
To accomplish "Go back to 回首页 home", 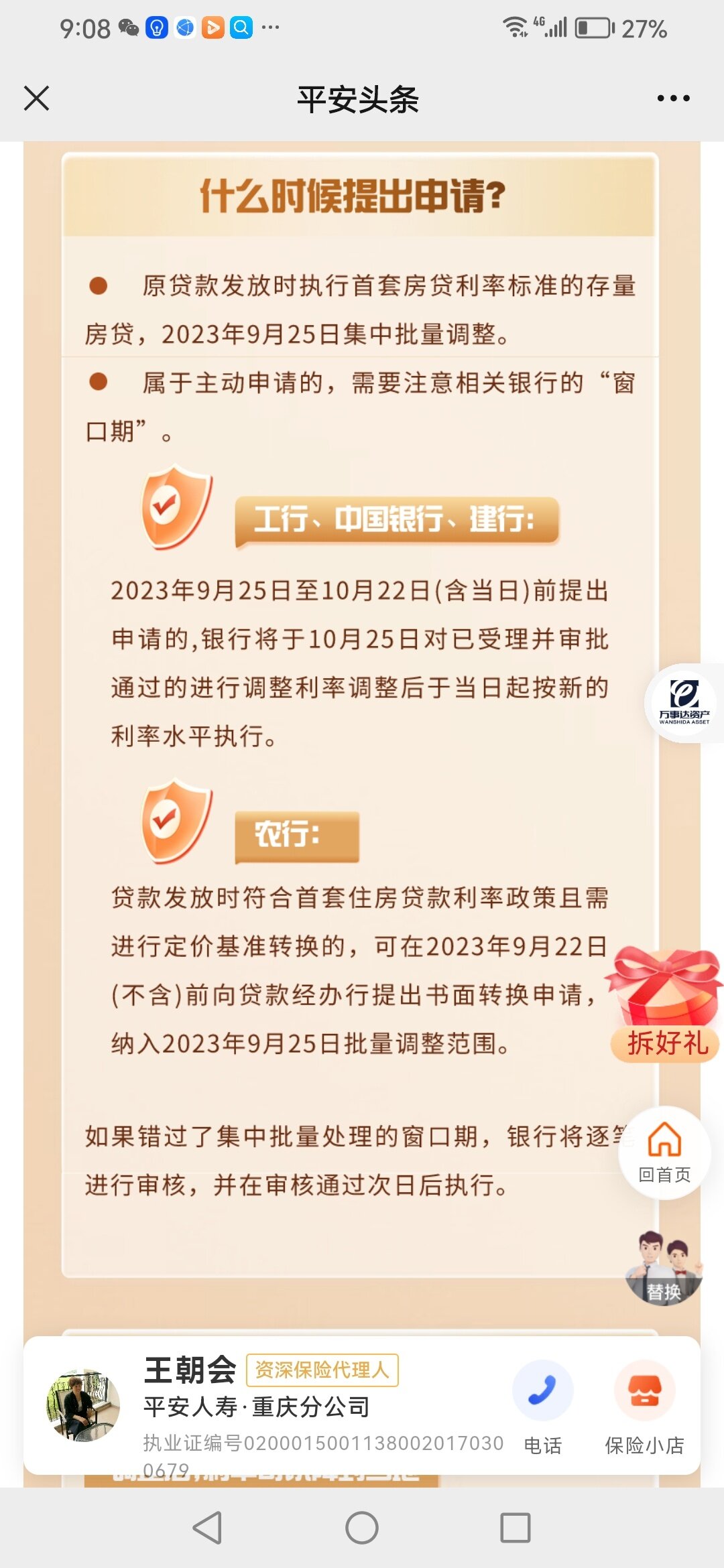I will (x=664, y=1153).
